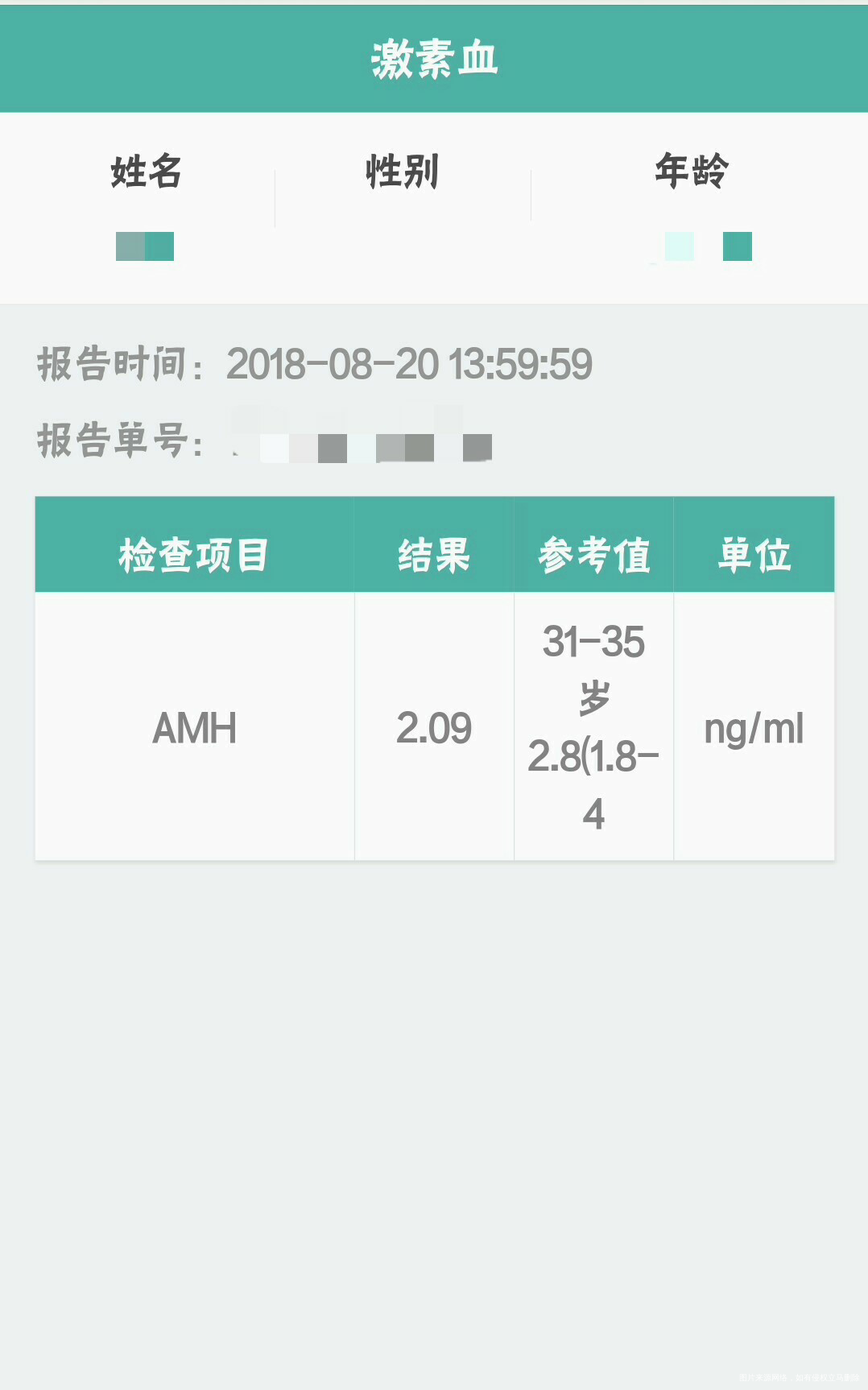Click the 检查项目 table header
This screenshot has height=1390, width=868.
193,554
